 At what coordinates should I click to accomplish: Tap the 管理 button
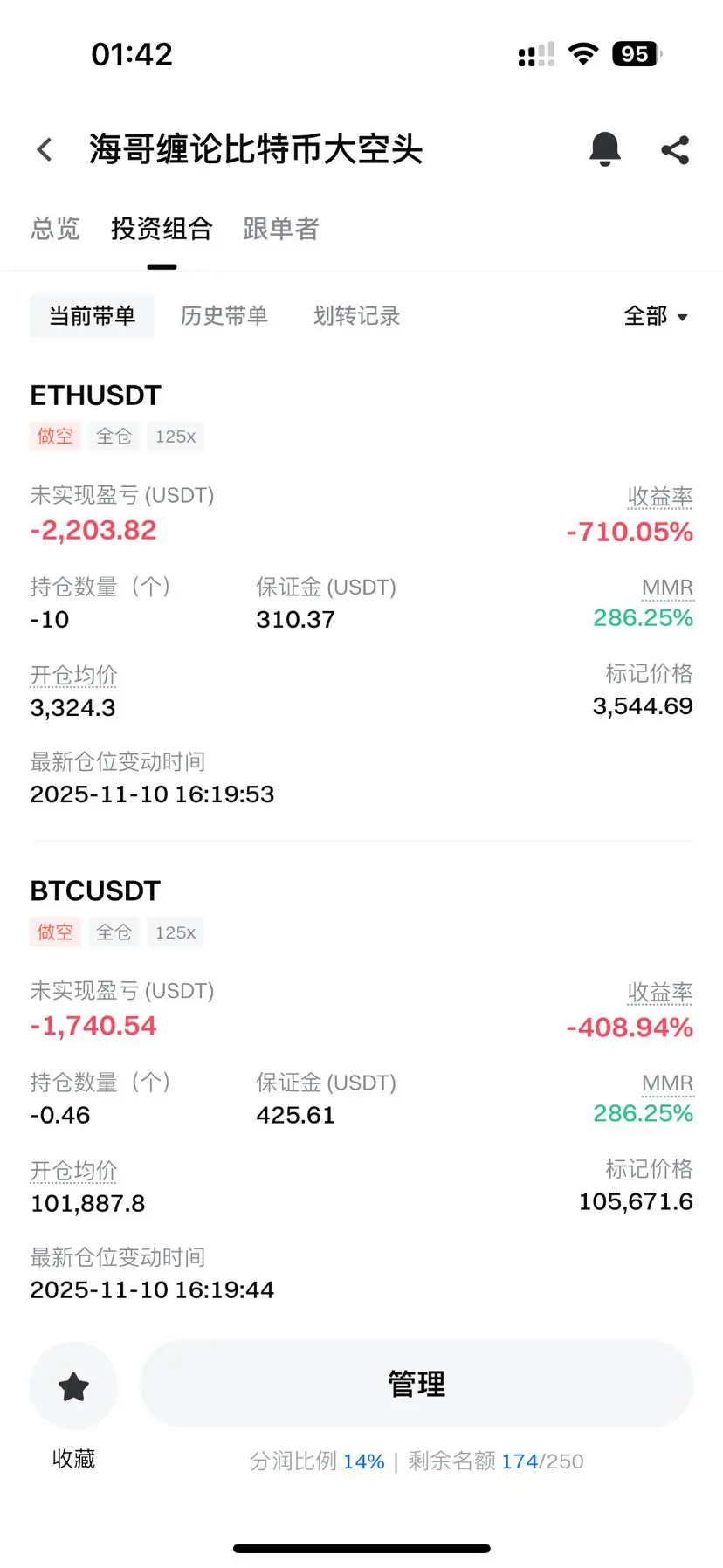[417, 1384]
